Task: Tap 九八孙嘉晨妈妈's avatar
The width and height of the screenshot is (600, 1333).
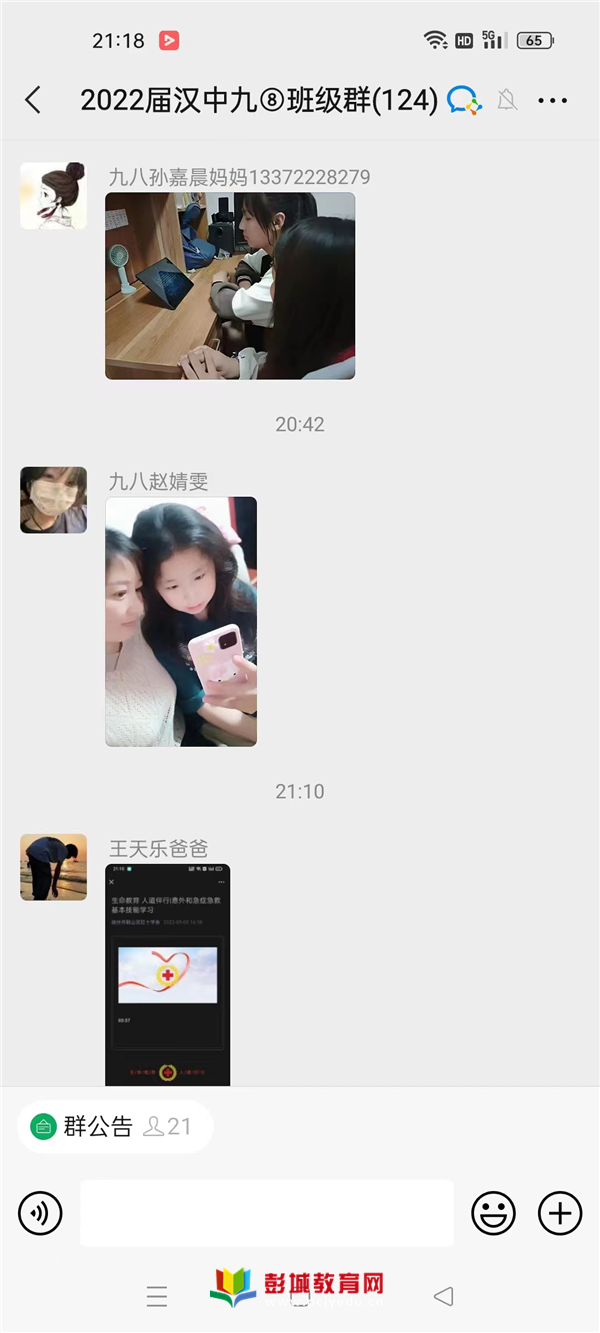Action: tap(53, 196)
